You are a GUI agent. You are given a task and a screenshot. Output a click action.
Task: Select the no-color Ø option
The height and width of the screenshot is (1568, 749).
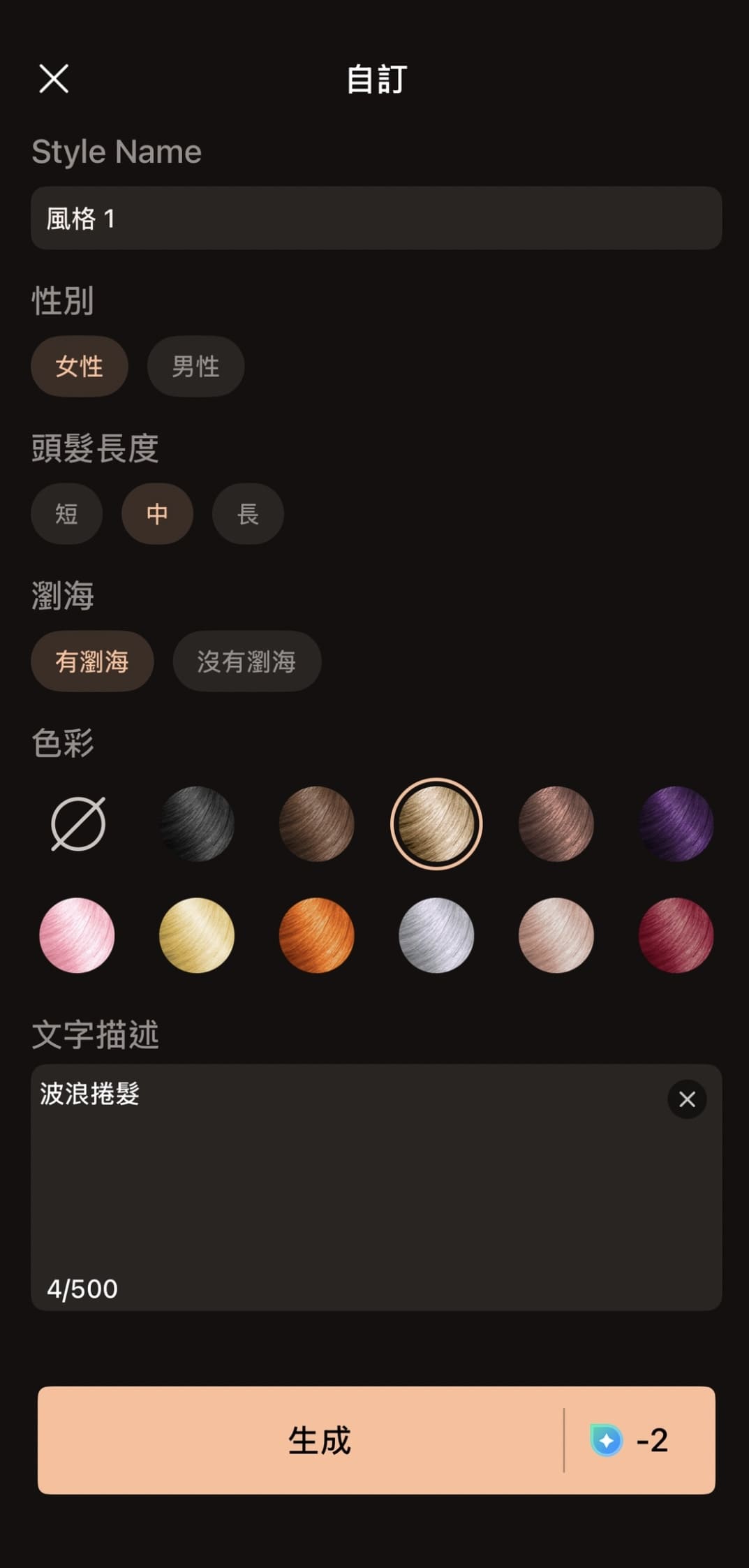(77, 823)
